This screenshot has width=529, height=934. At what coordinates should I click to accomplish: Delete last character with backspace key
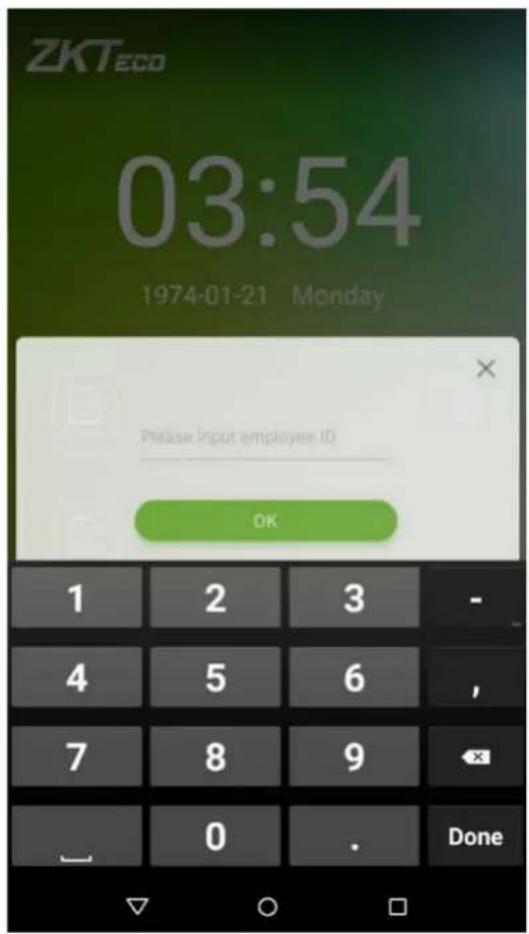coord(475,756)
